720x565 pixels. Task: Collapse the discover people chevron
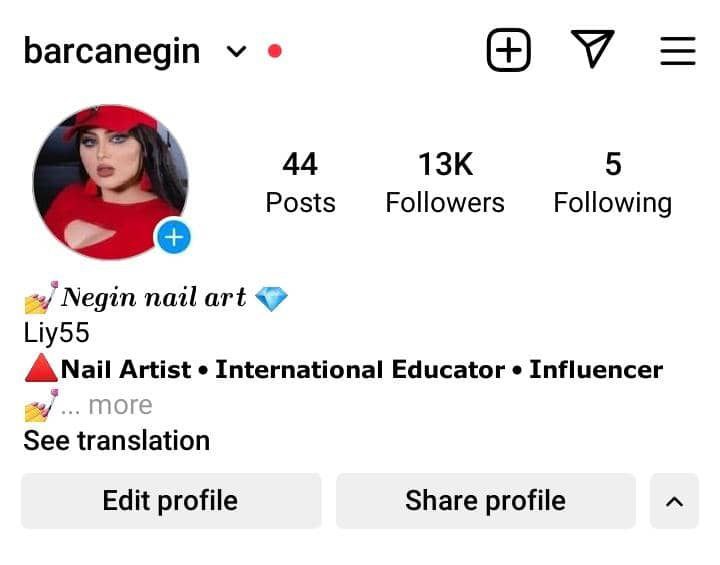(674, 501)
